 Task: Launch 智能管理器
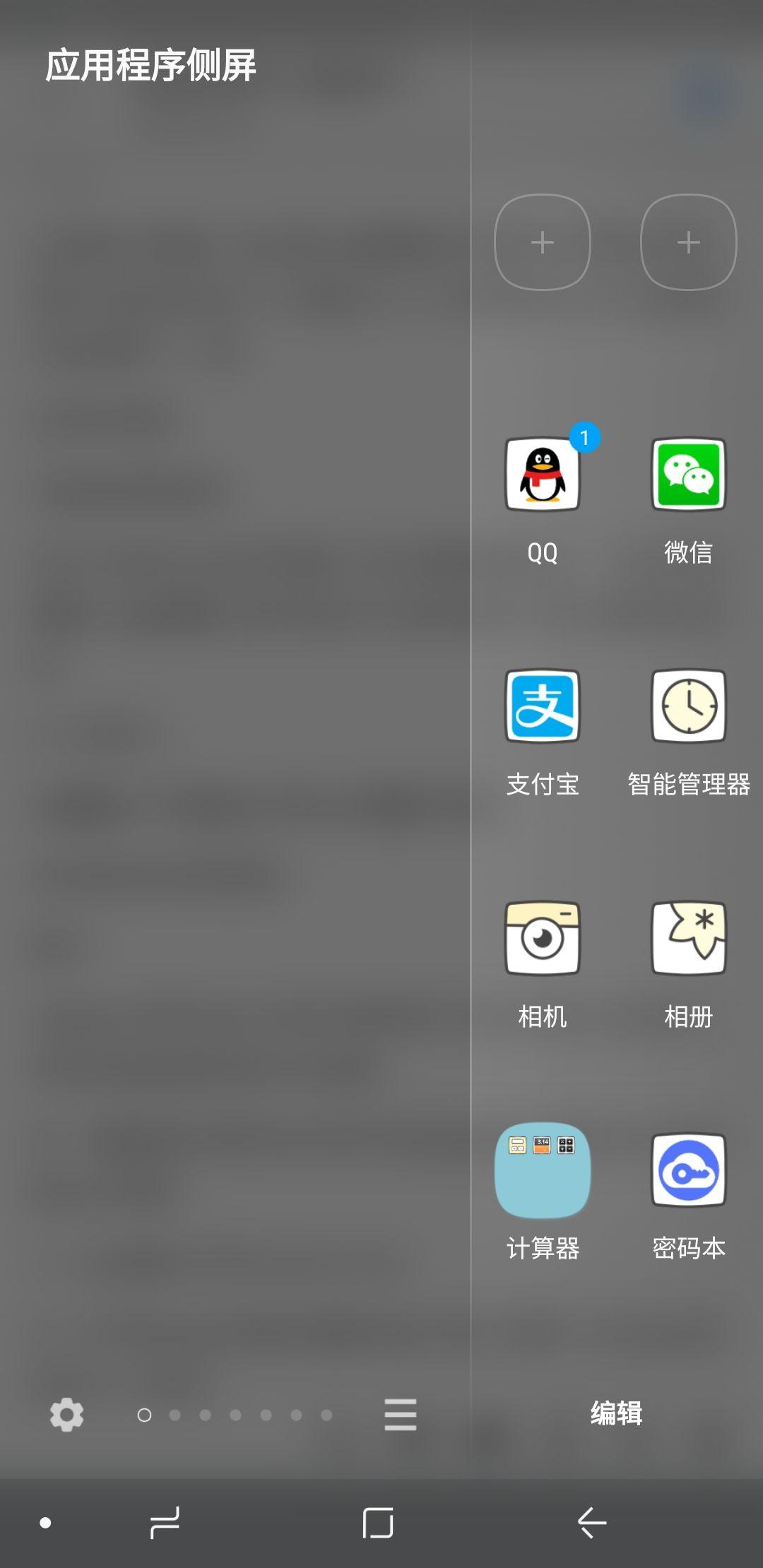click(x=688, y=706)
